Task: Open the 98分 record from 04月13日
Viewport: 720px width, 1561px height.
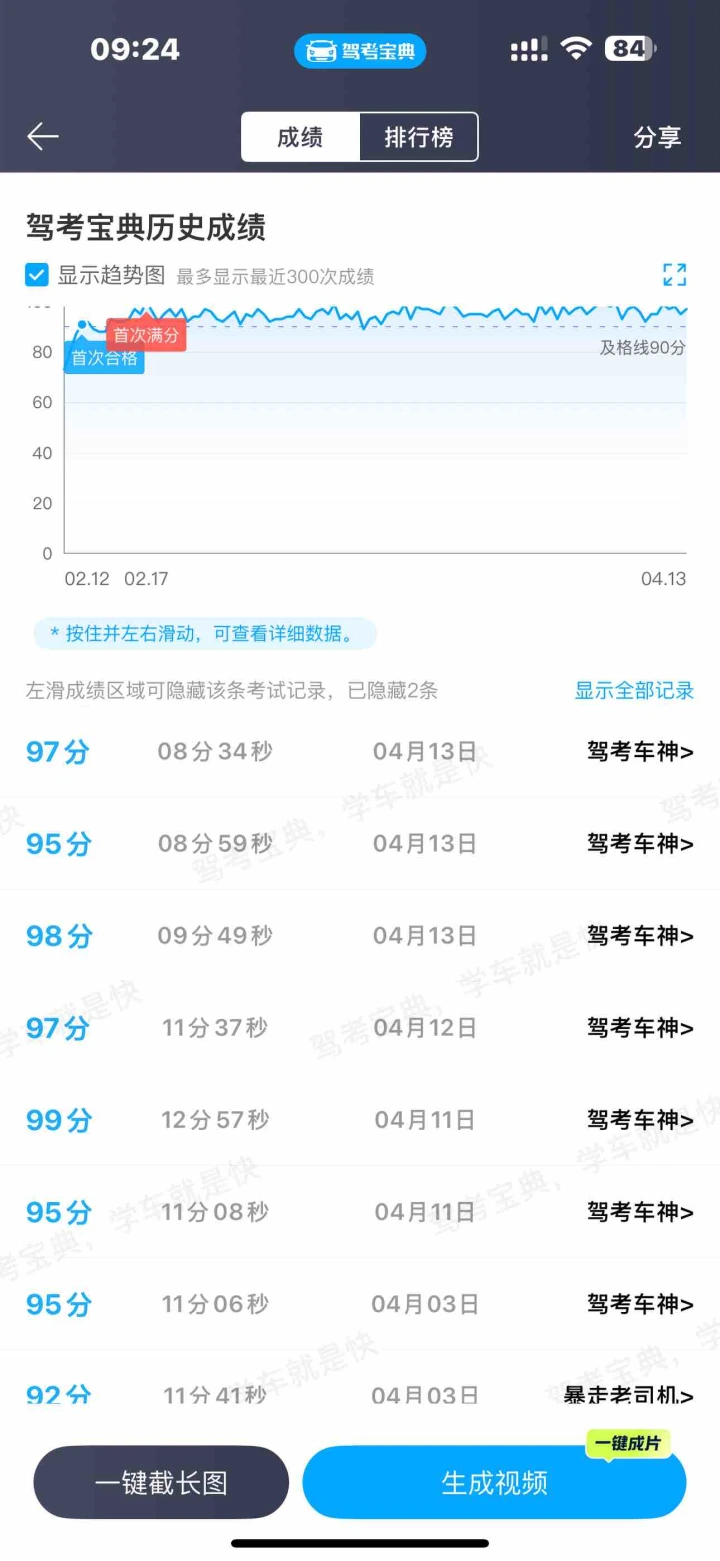Action: pyautogui.click(x=360, y=936)
